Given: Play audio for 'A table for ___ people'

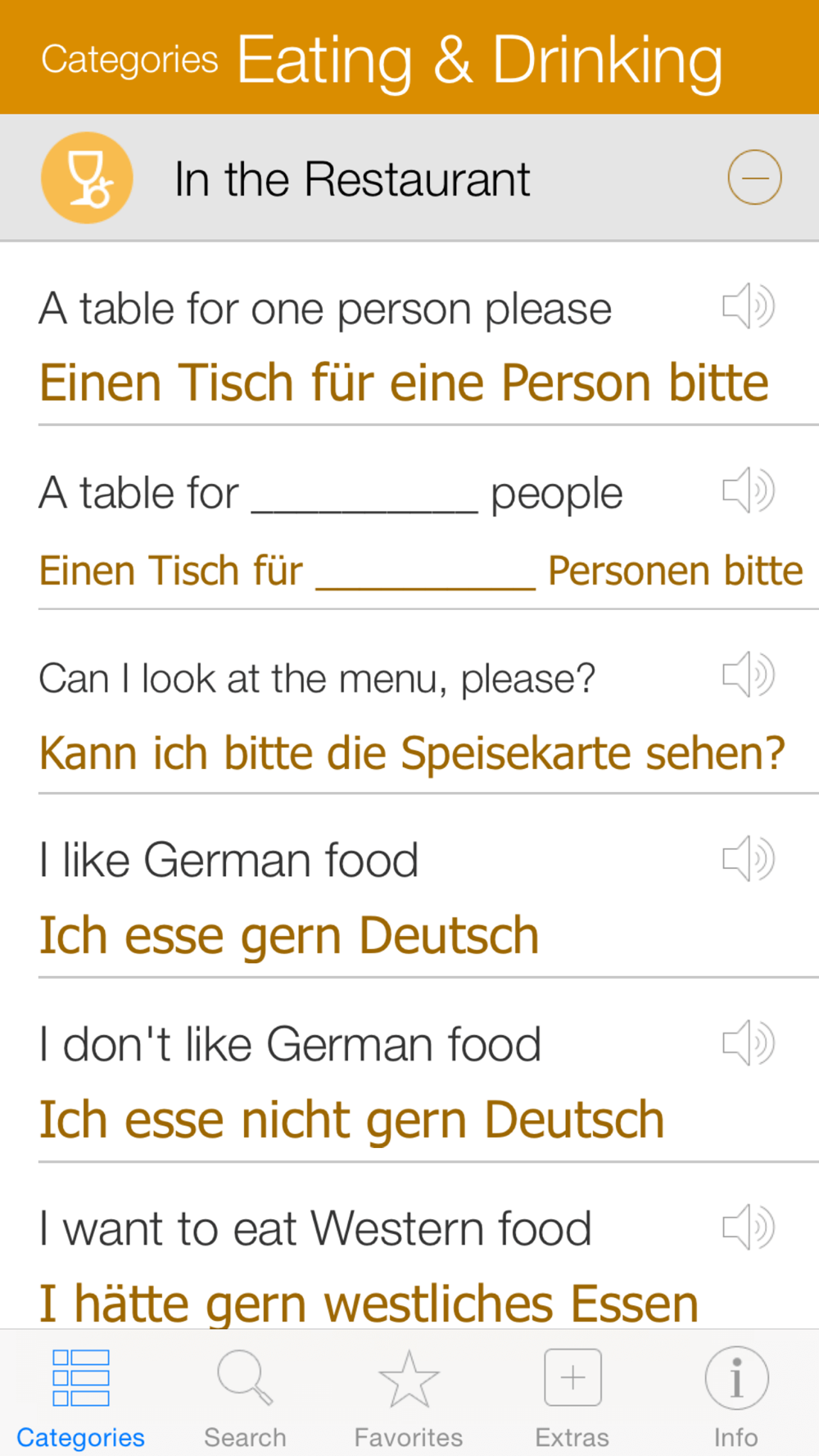Looking at the screenshot, I should click(749, 491).
